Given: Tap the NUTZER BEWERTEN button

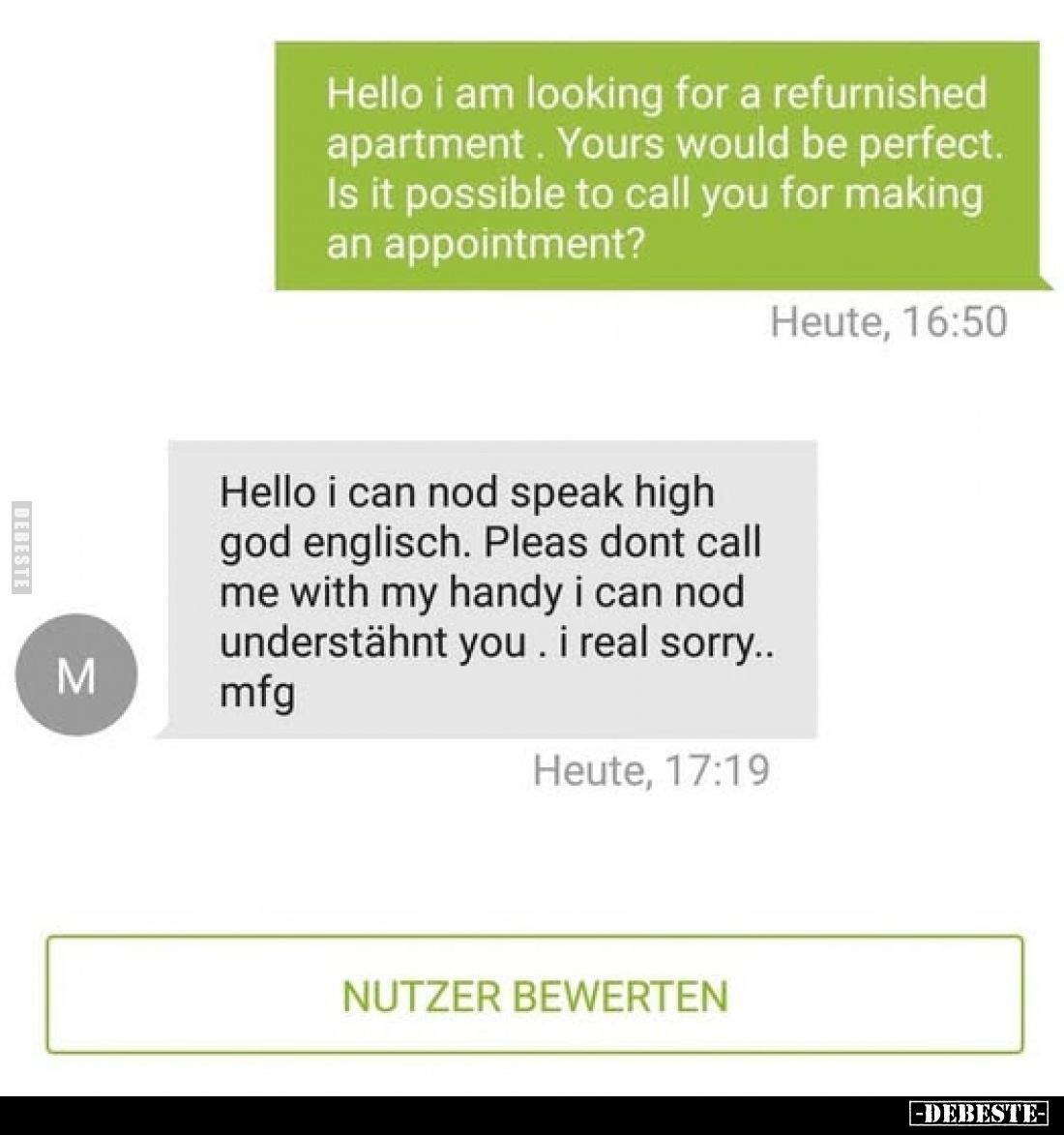Looking at the screenshot, I should pos(534,995).
